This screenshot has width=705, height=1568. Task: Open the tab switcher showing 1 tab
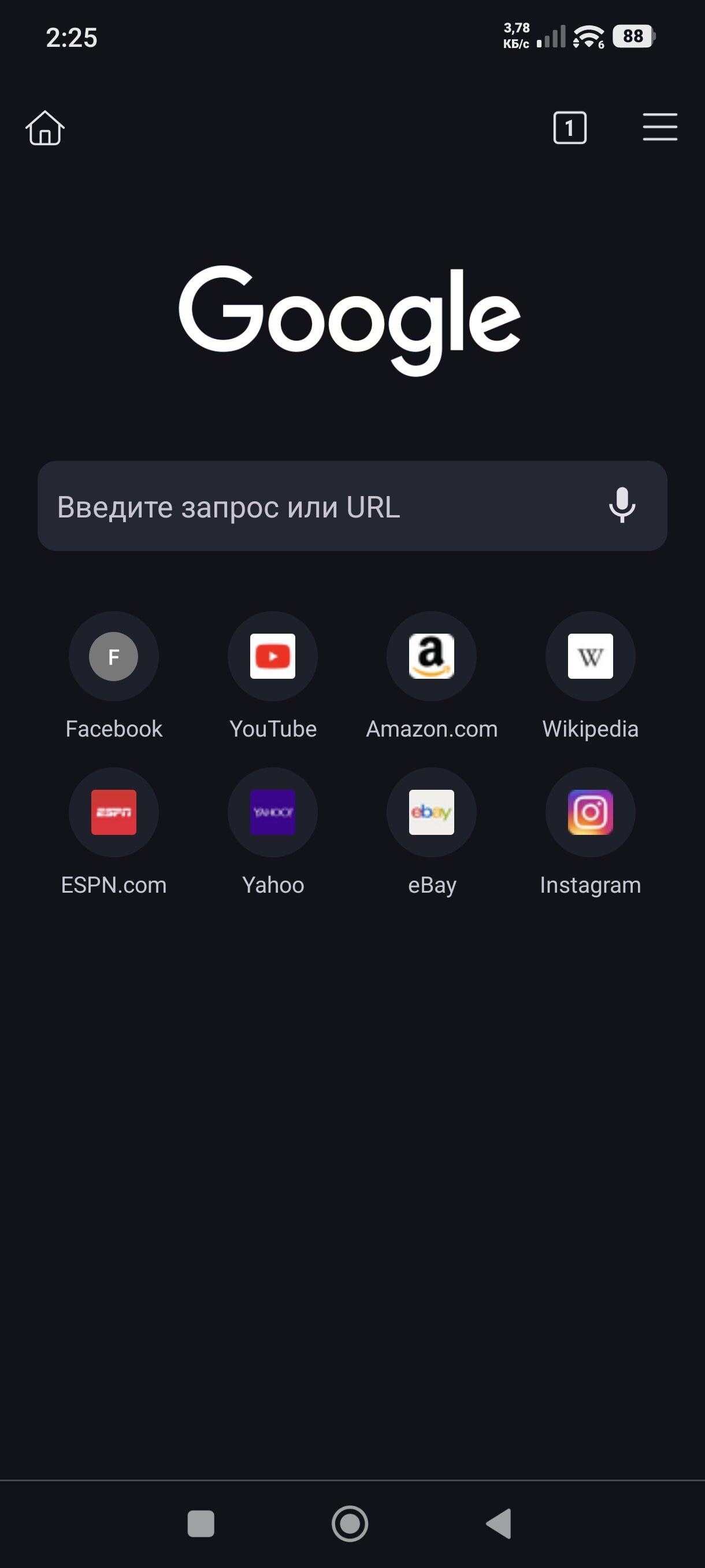coord(569,128)
